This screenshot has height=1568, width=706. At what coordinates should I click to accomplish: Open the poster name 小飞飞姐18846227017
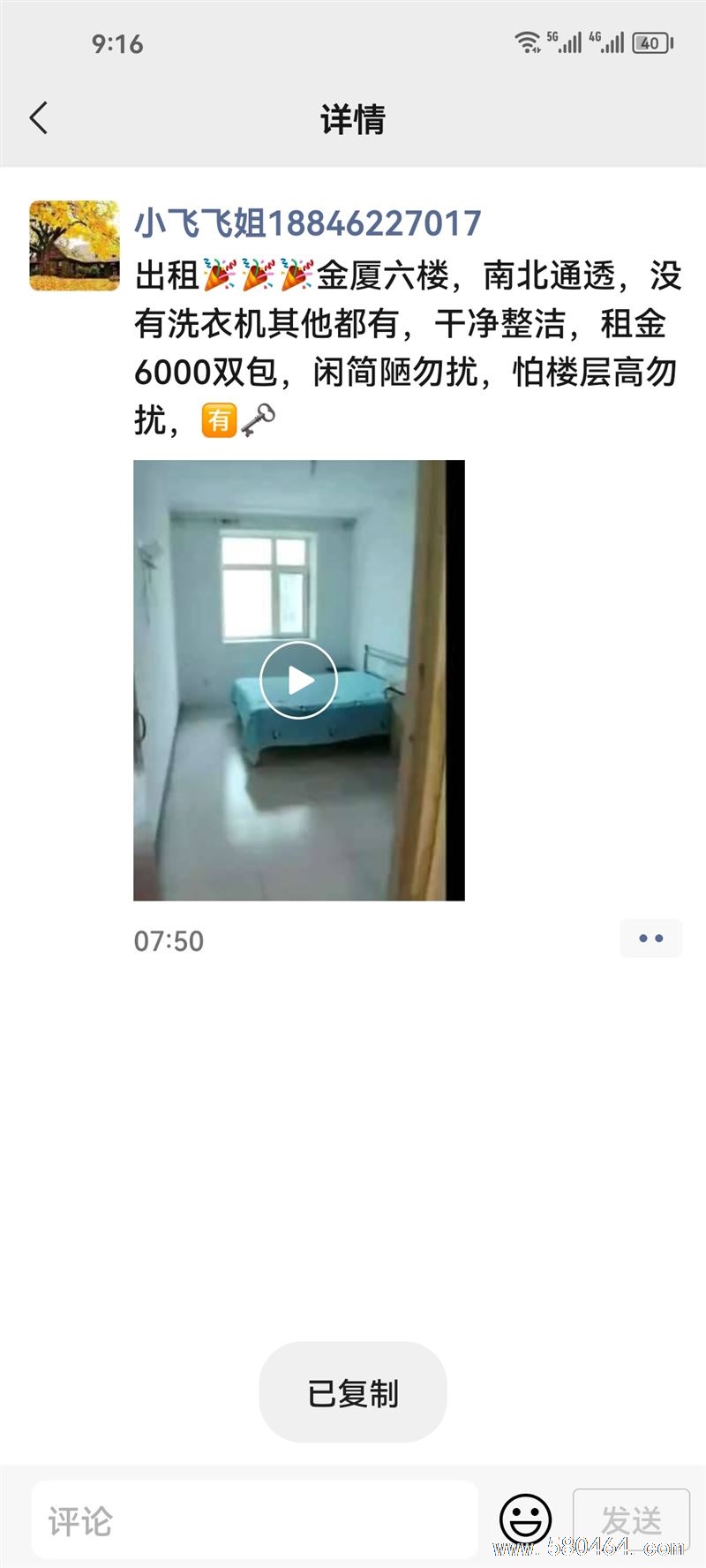[x=307, y=224]
